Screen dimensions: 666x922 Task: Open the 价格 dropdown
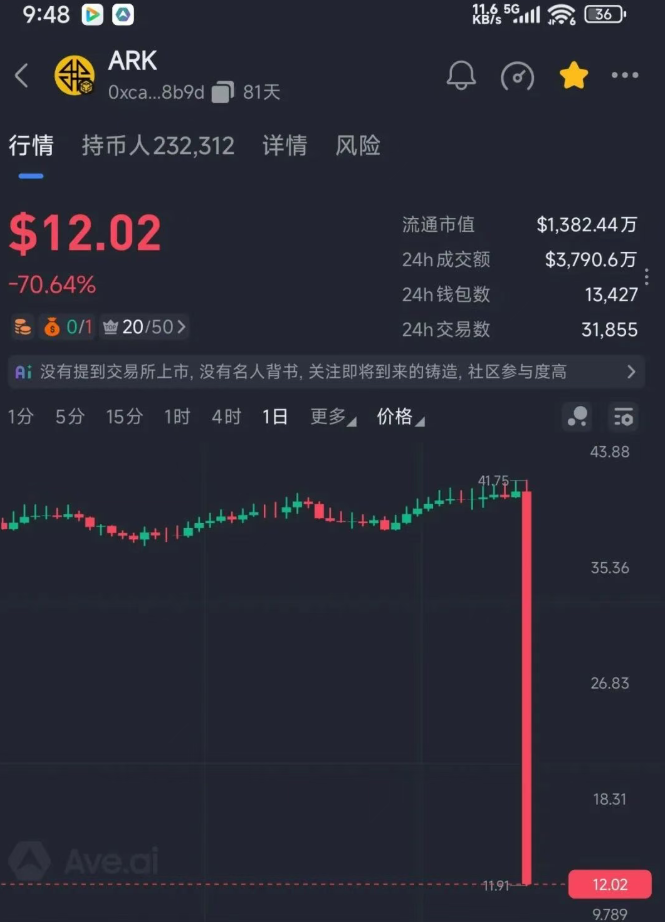[x=399, y=417]
